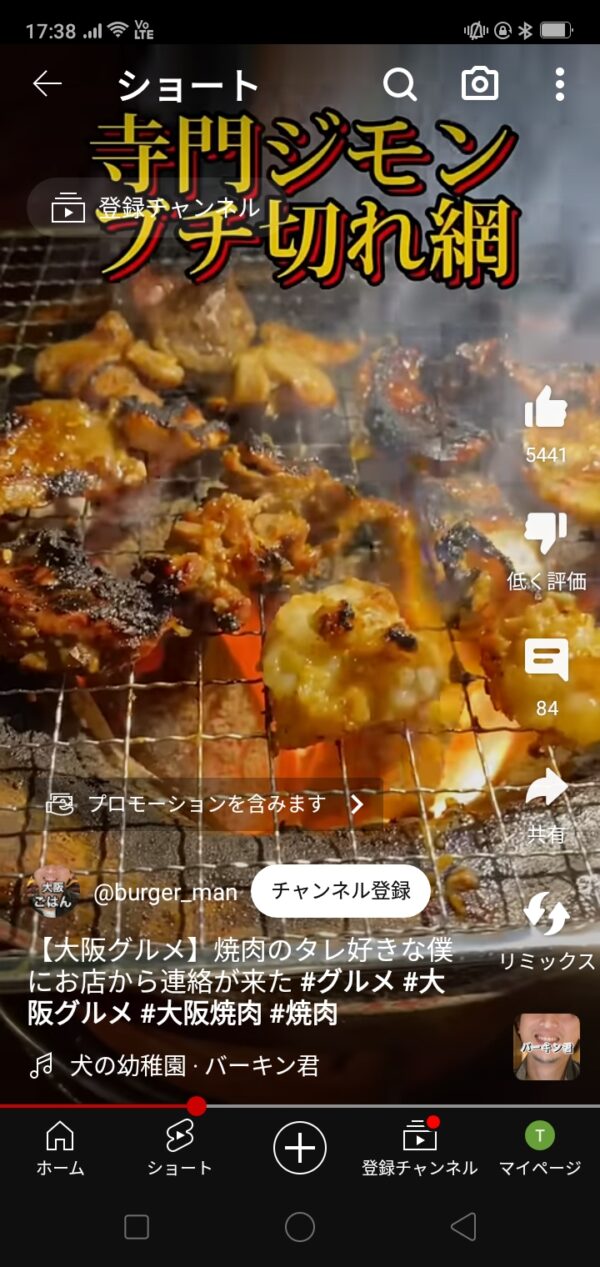The width and height of the screenshot is (600, 1267).
Task: Subscribe with the チャンネル登録 button
Action: click(x=340, y=891)
